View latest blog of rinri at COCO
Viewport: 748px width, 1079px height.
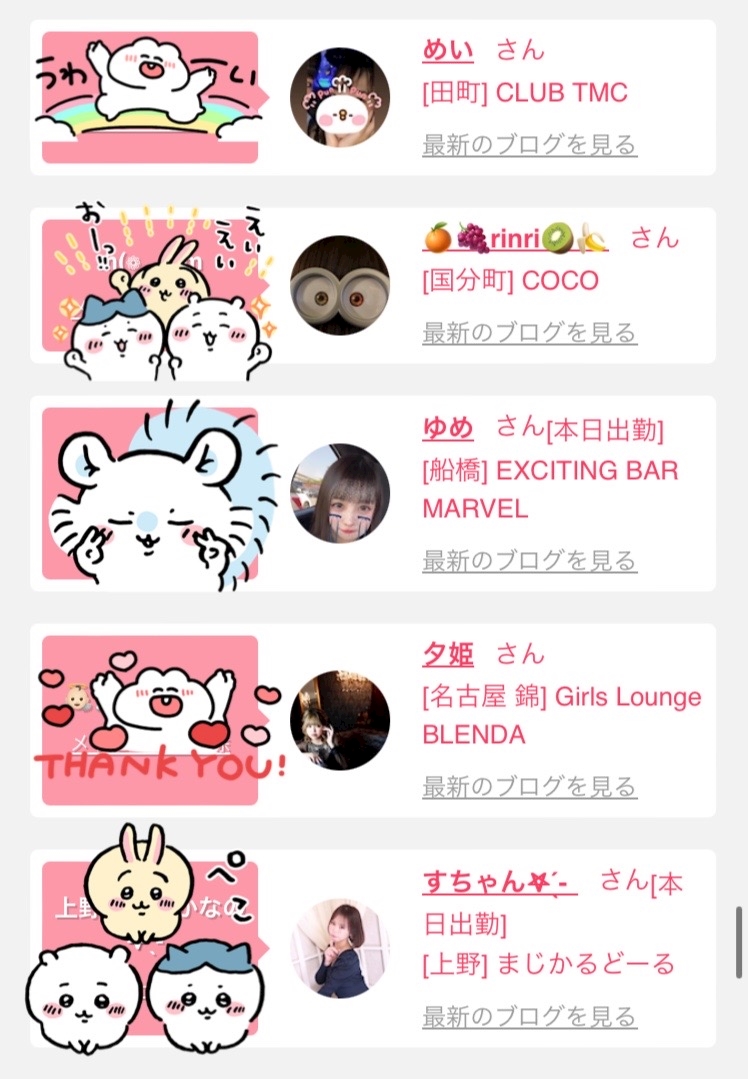click(x=529, y=333)
